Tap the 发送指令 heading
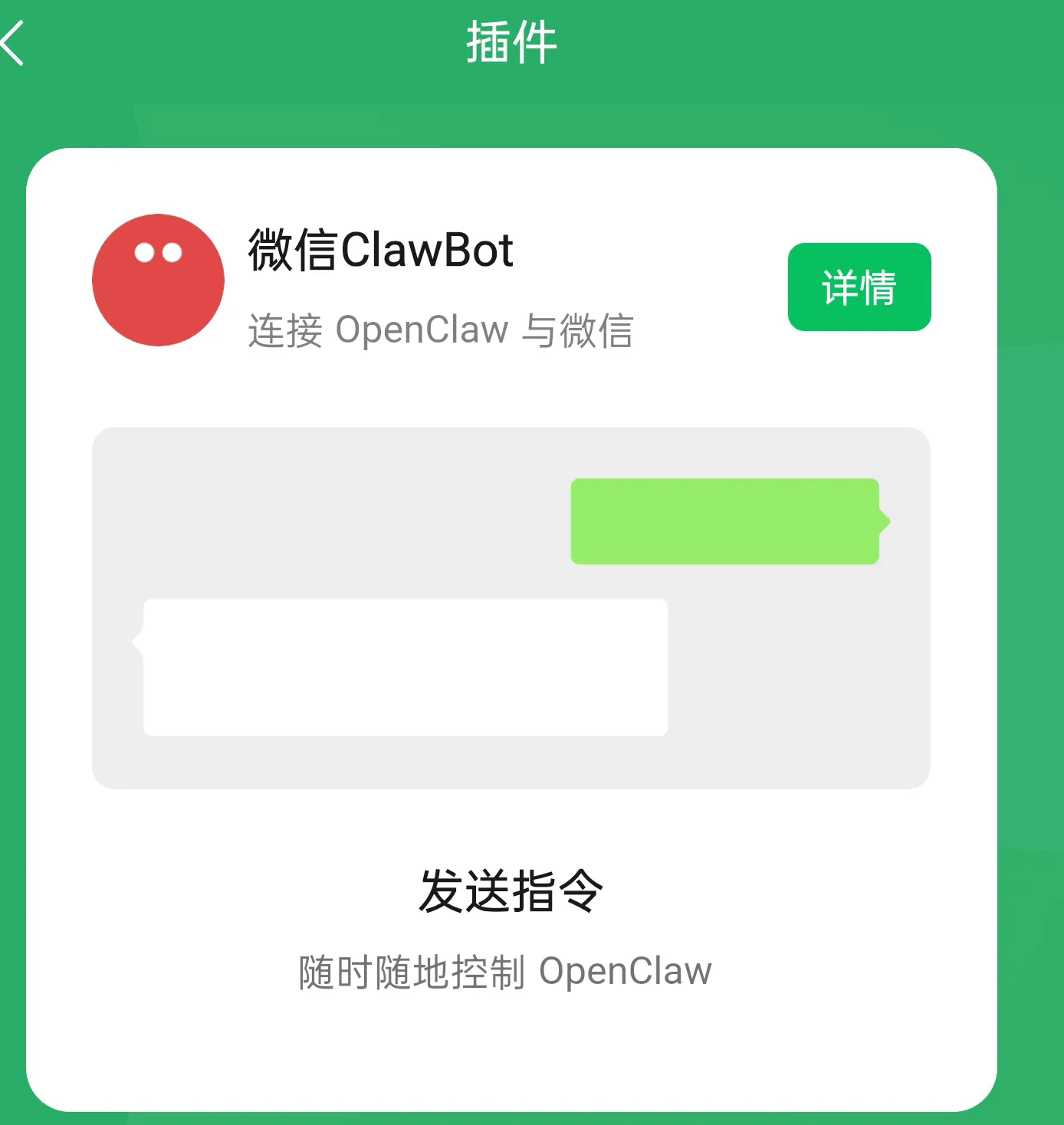Viewport: 1064px width, 1125px height. [x=511, y=889]
